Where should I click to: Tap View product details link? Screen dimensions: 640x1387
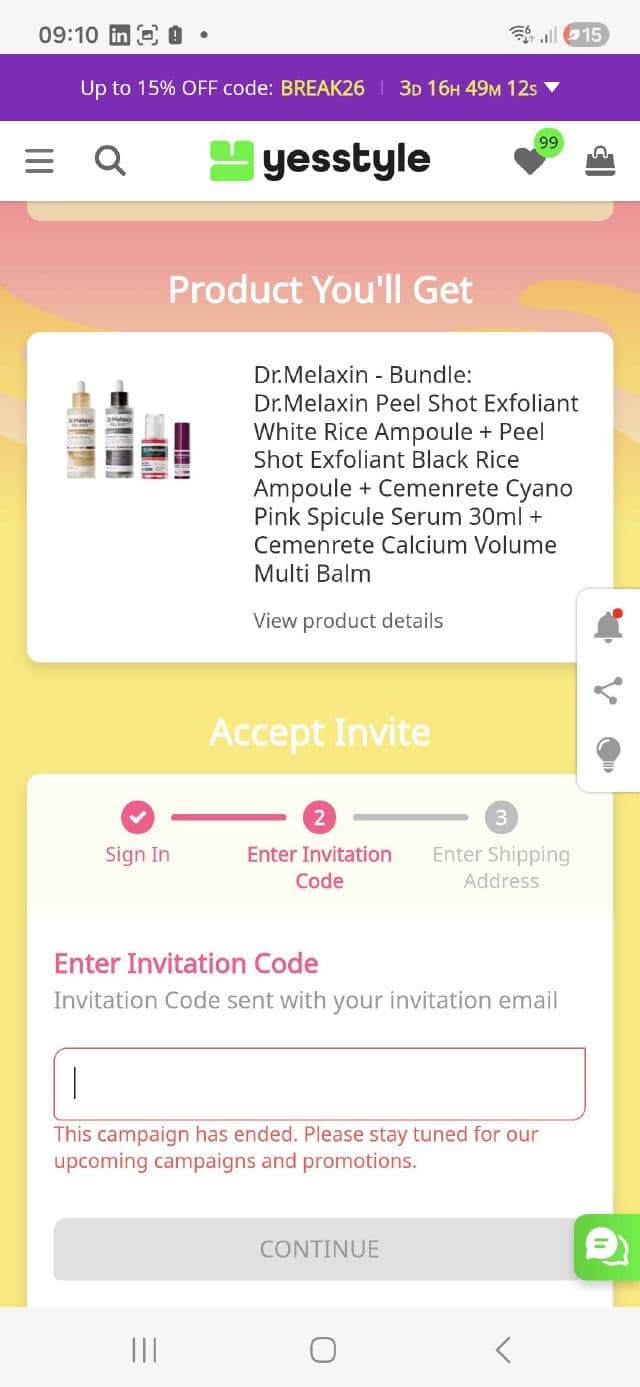[x=348, y=621]
